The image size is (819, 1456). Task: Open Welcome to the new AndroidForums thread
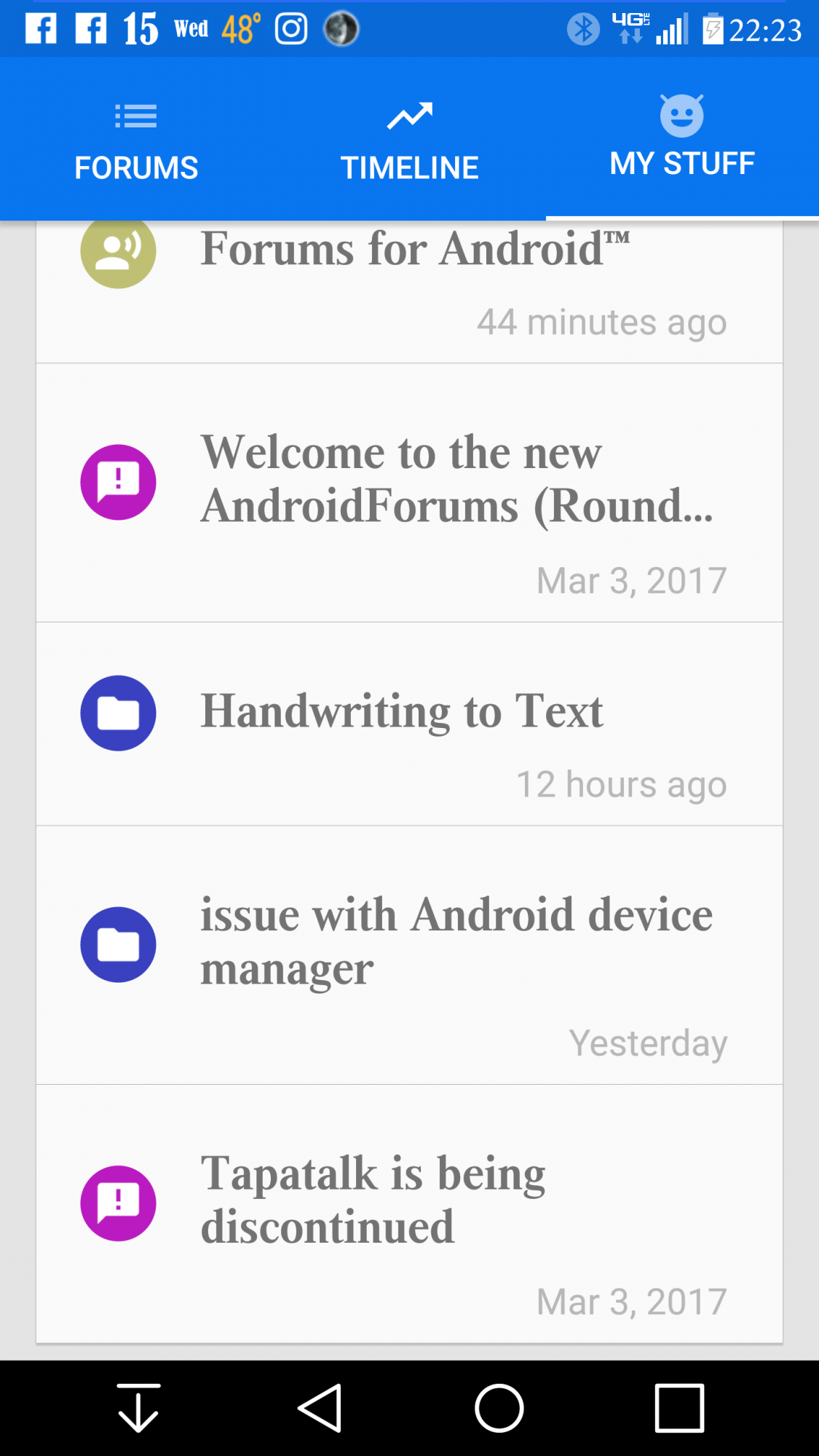pyautogui.click(x=409, y=493)
